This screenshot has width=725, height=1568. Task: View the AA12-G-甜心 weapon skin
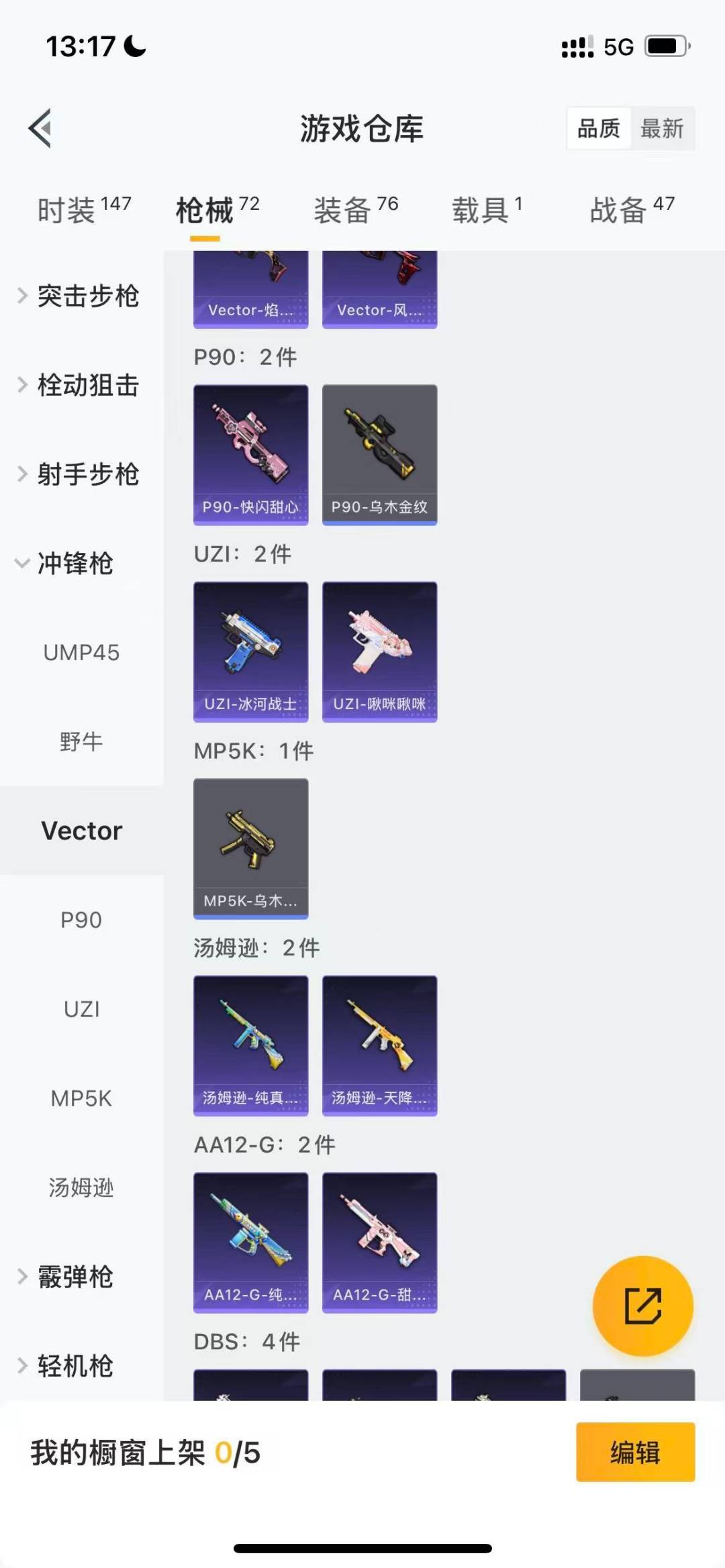379,1241
